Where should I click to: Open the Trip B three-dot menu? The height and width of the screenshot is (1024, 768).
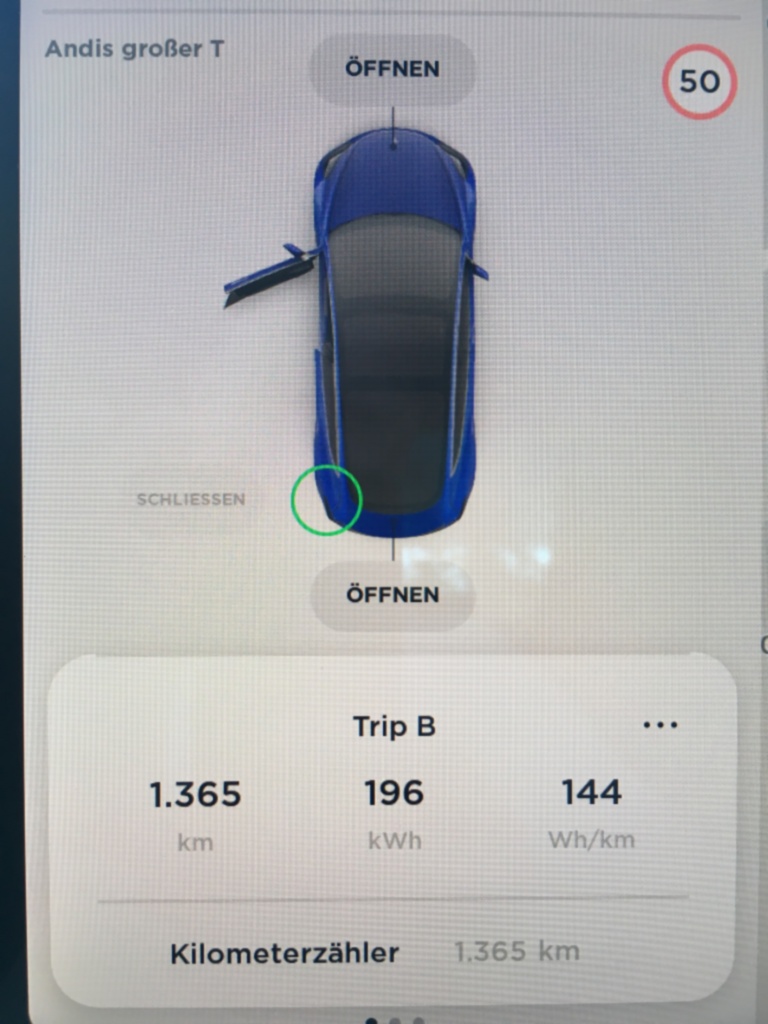[660, 725]
